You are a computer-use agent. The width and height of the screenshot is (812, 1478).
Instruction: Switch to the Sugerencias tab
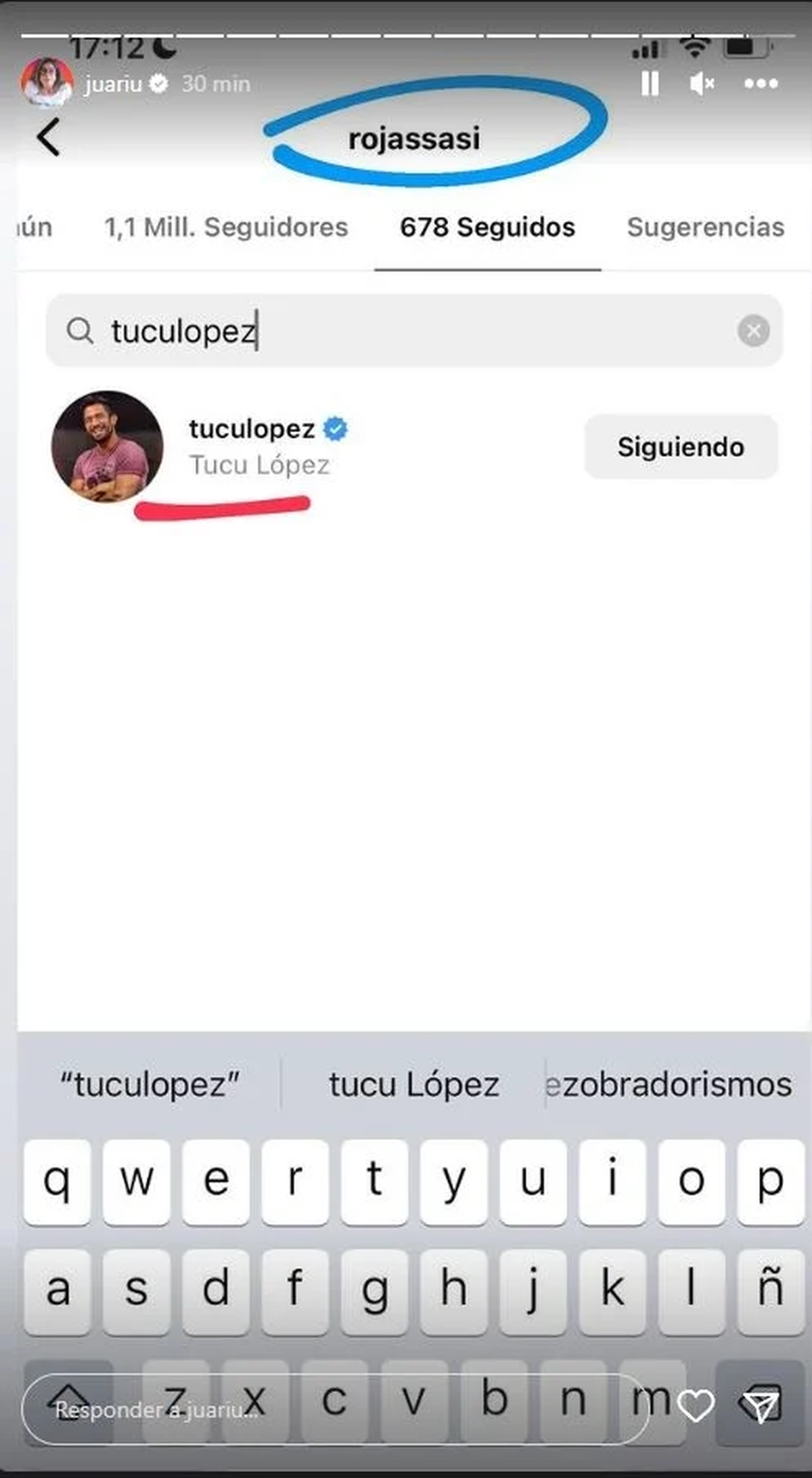coord(705,228)
